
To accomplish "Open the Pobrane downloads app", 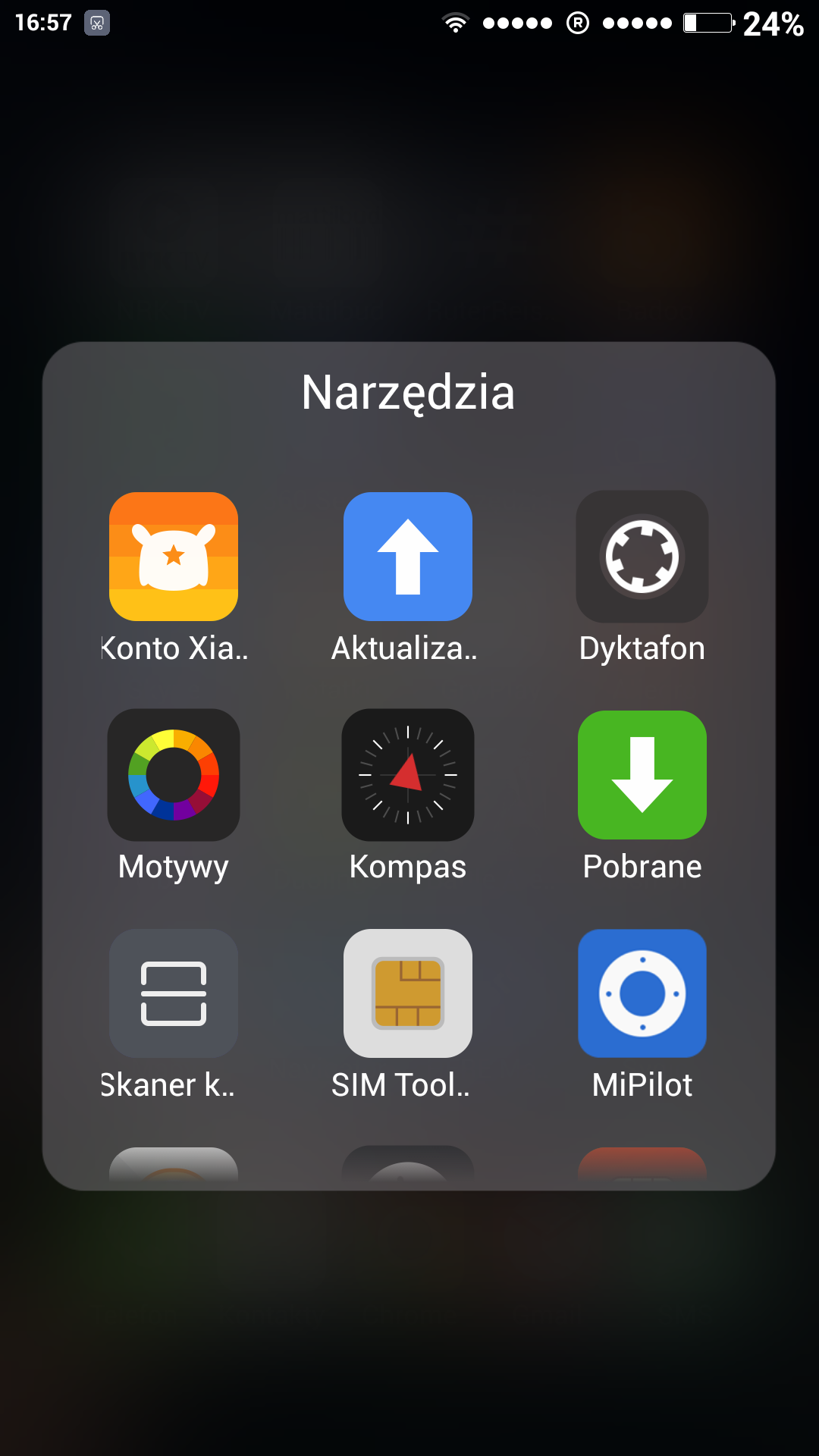I will coord(642,775).
